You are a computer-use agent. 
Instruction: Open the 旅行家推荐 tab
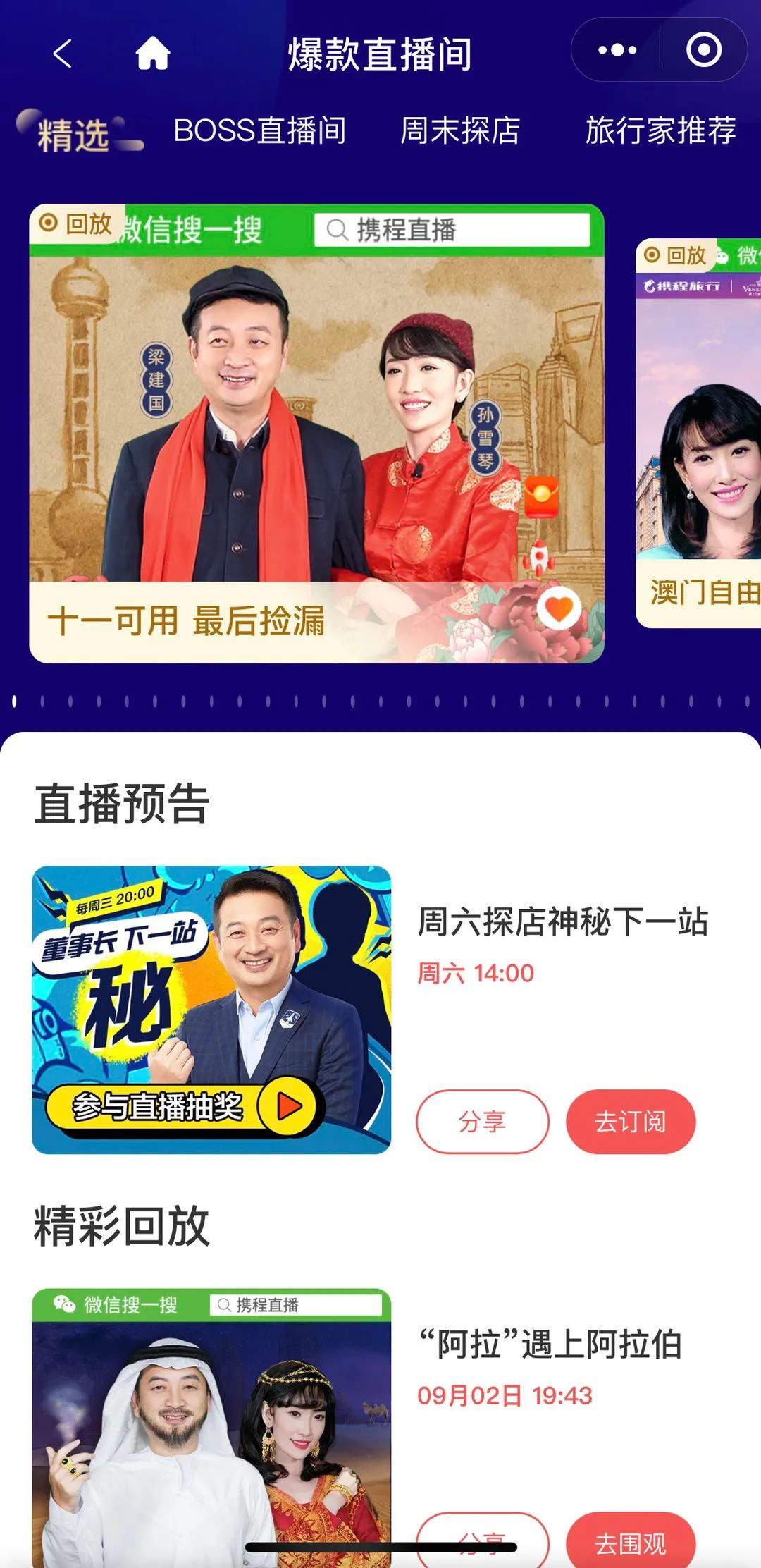[x=660, y=131]
